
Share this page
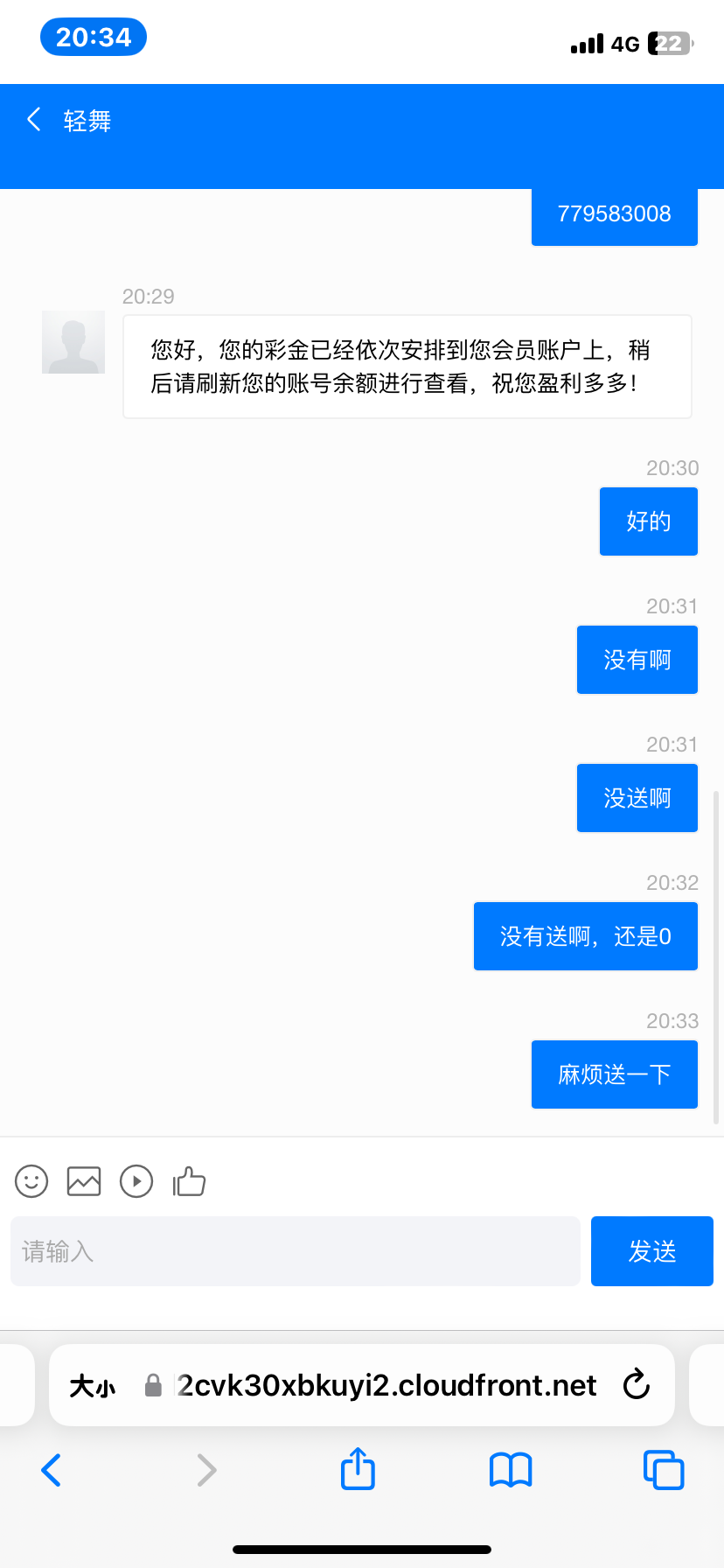point(358,1468)
